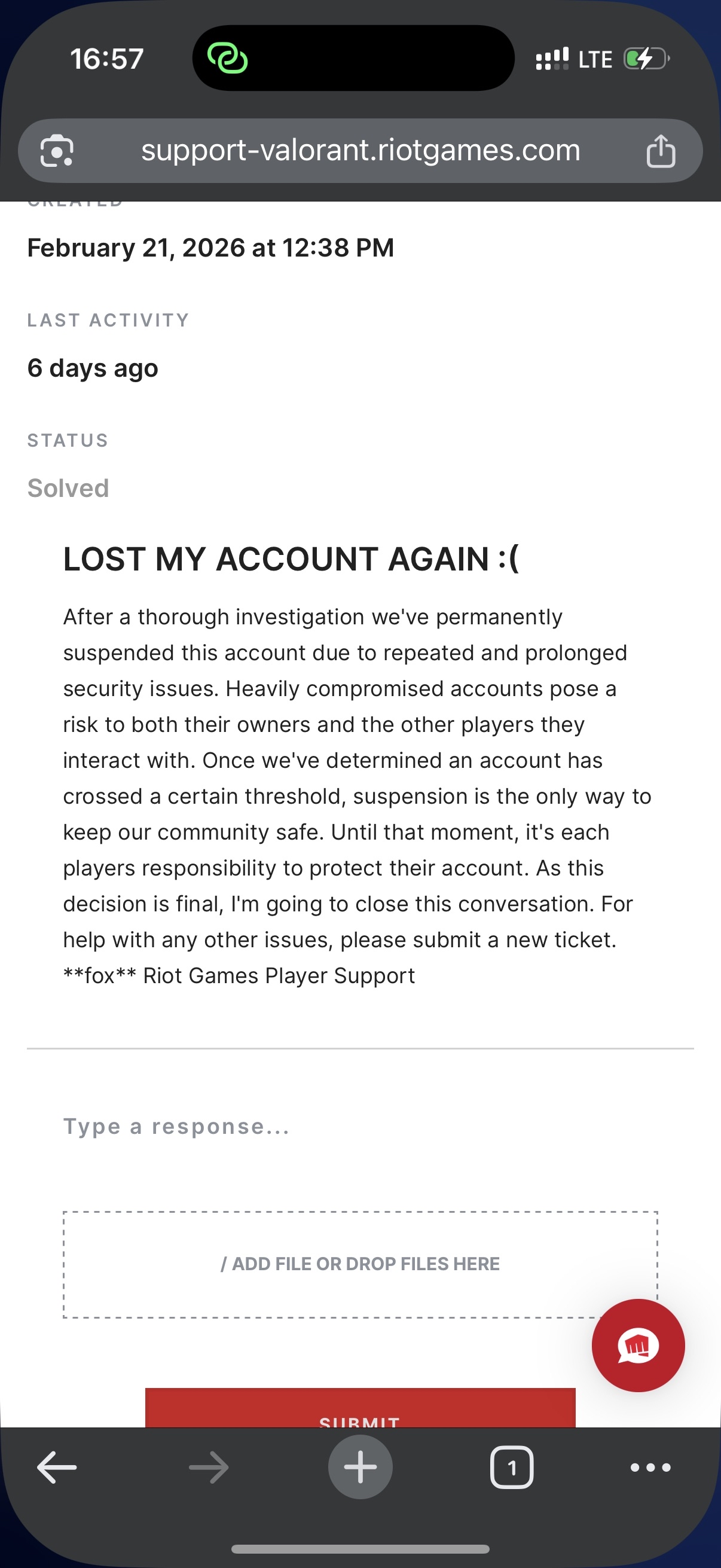The width and height of the screenshot is (721, 1568).
Task: Open the browser's three-dot menu
Action: click(650, 1468)
